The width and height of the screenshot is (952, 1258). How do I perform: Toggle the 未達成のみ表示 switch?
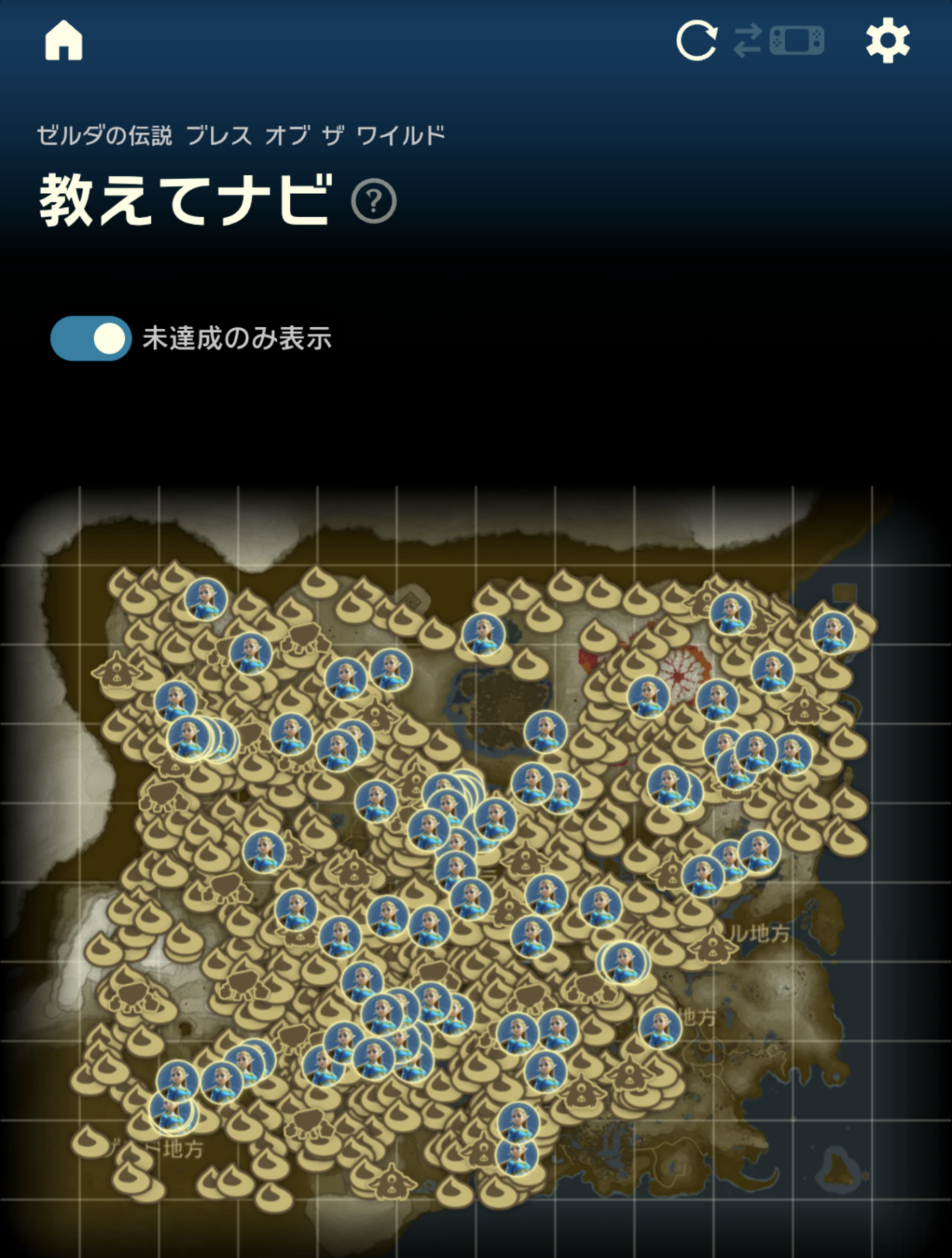click(91, 338)
